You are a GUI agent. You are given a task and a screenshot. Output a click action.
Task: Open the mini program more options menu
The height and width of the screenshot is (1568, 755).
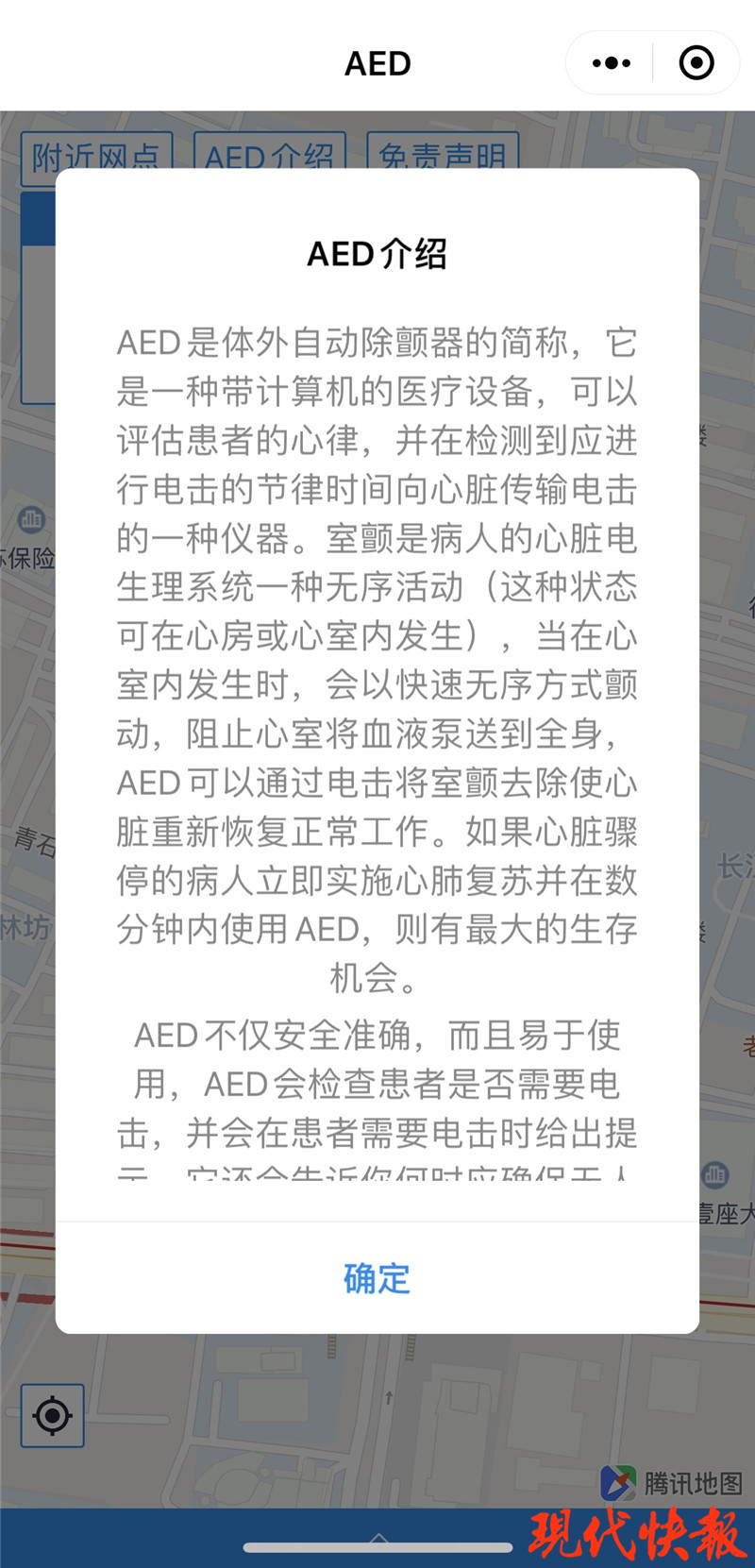click(x=611, y=63)
